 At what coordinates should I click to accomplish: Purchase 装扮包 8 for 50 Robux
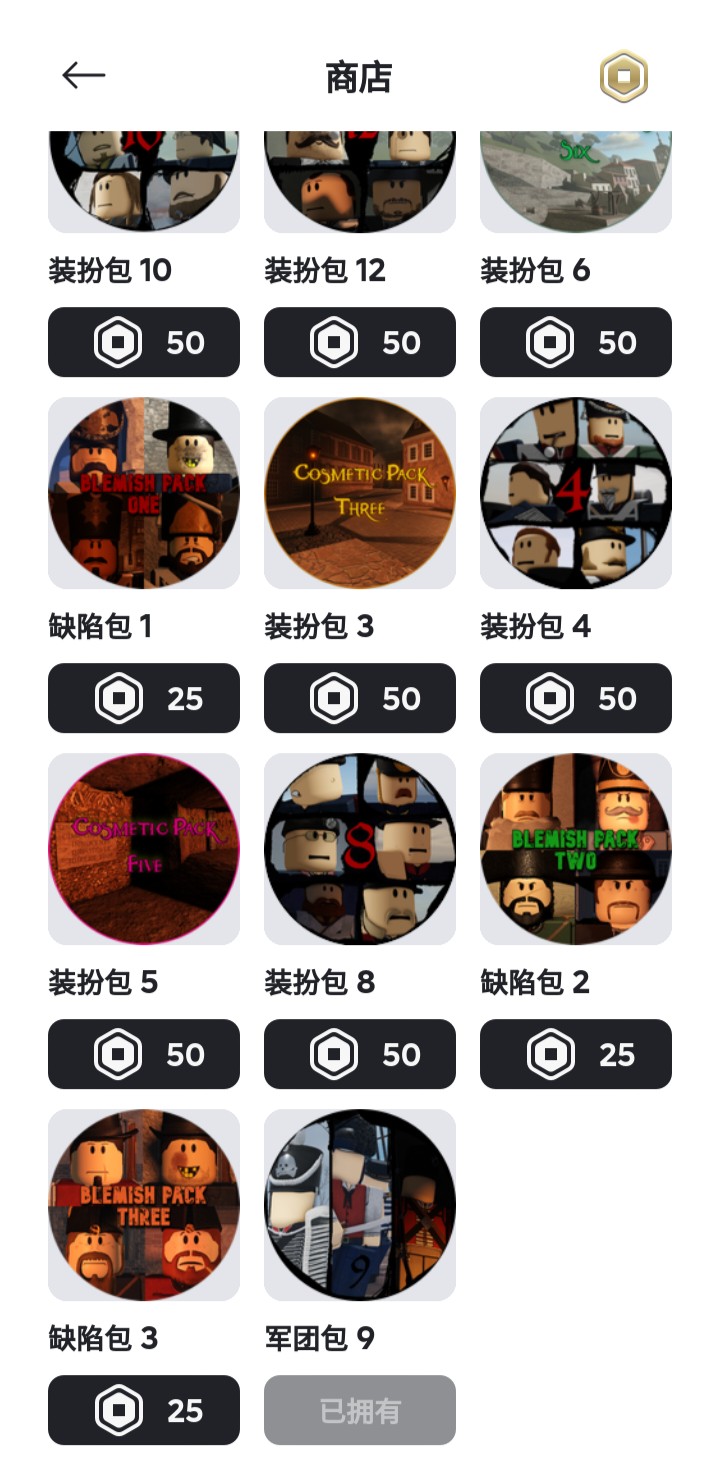360,1054
